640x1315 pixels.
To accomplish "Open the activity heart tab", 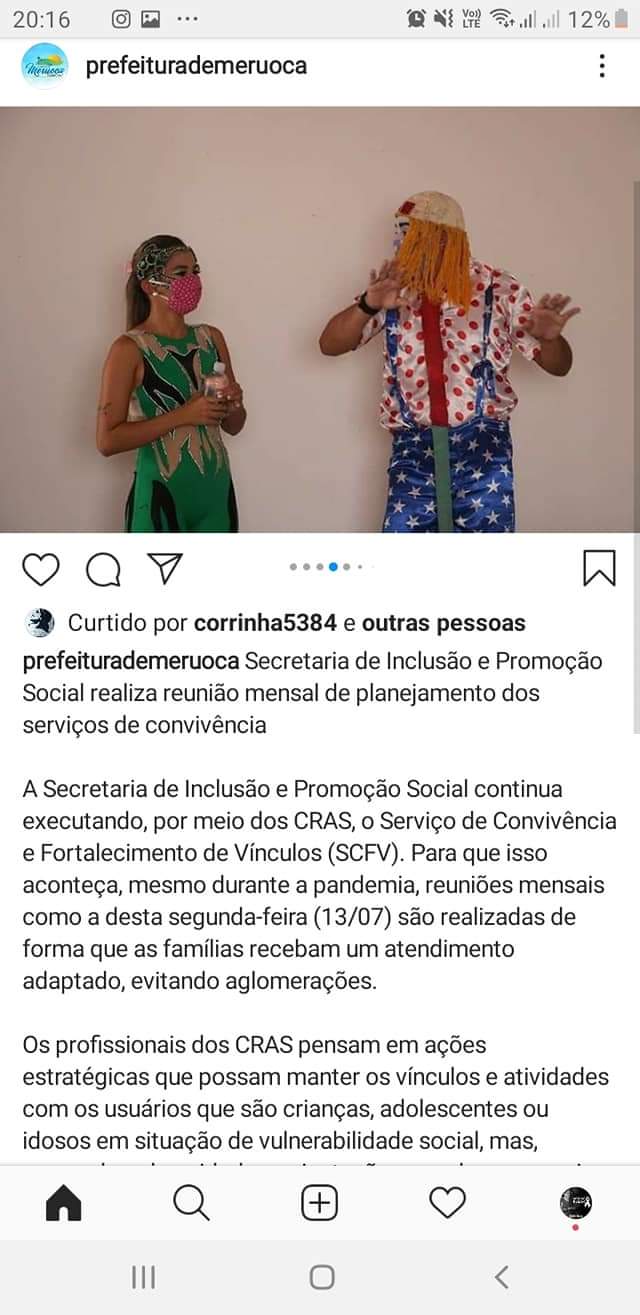I will pos(447,1204).
